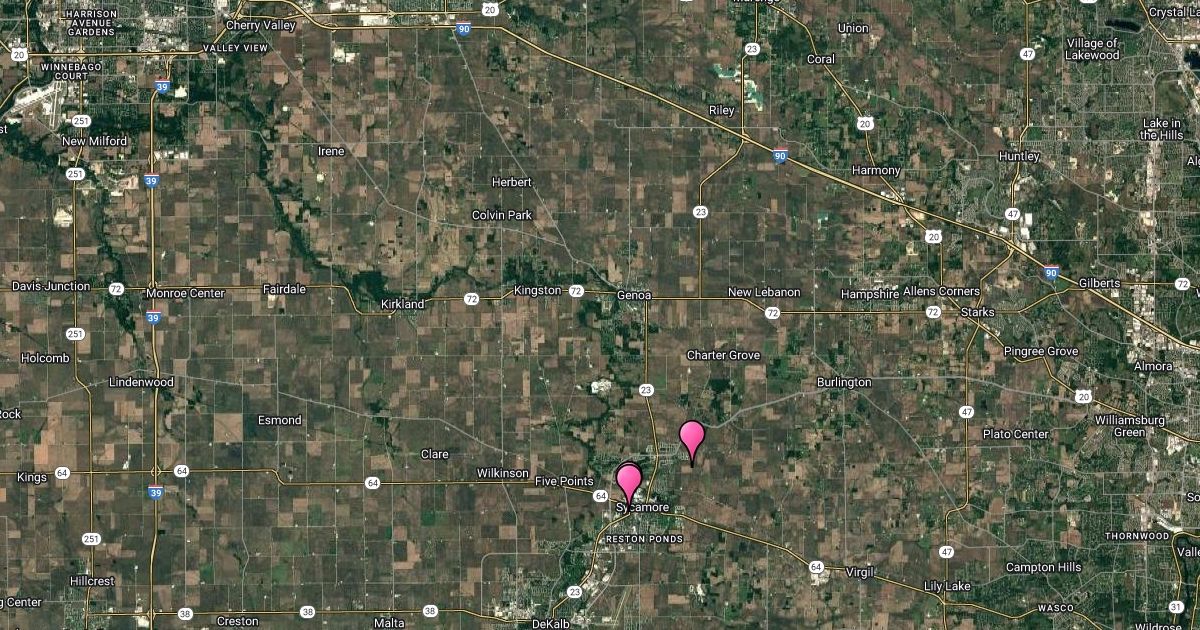Open the pink marker northeast of Sycamore
Image resolution: width=1200 pixels, height=630 pixels.
[x=692, y=438]
